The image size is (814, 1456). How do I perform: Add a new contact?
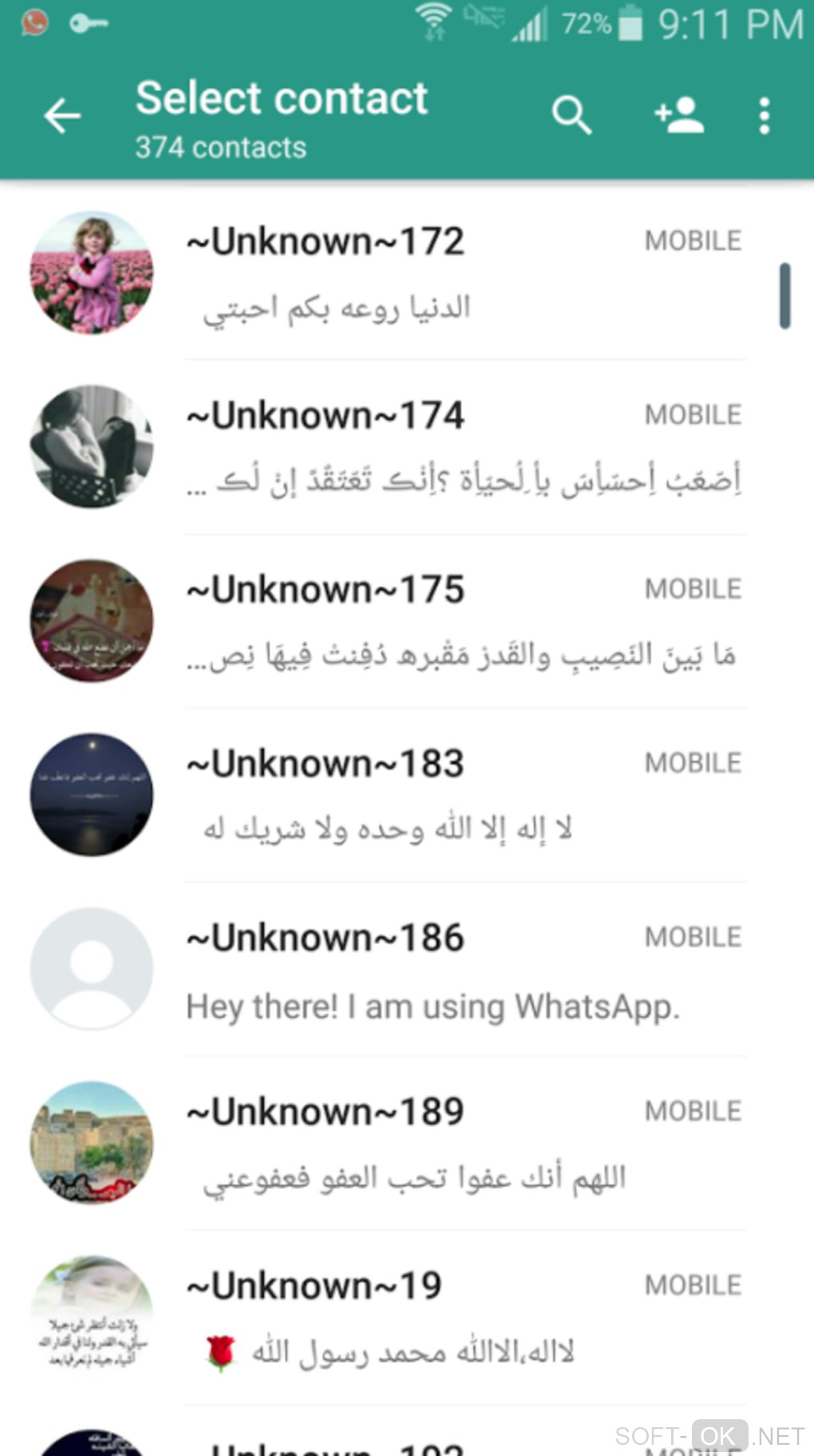click(x=679, y=117)
